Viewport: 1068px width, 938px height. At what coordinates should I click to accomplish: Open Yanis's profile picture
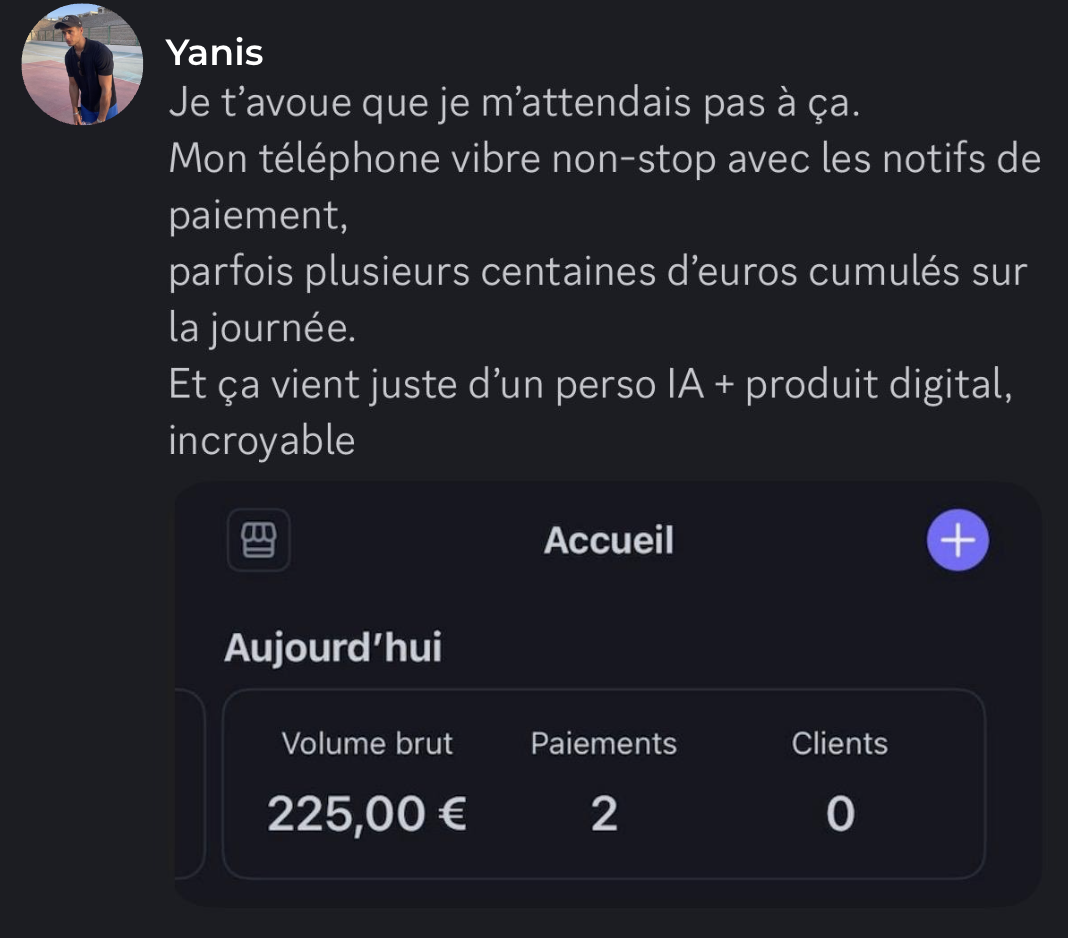point(82,65)
